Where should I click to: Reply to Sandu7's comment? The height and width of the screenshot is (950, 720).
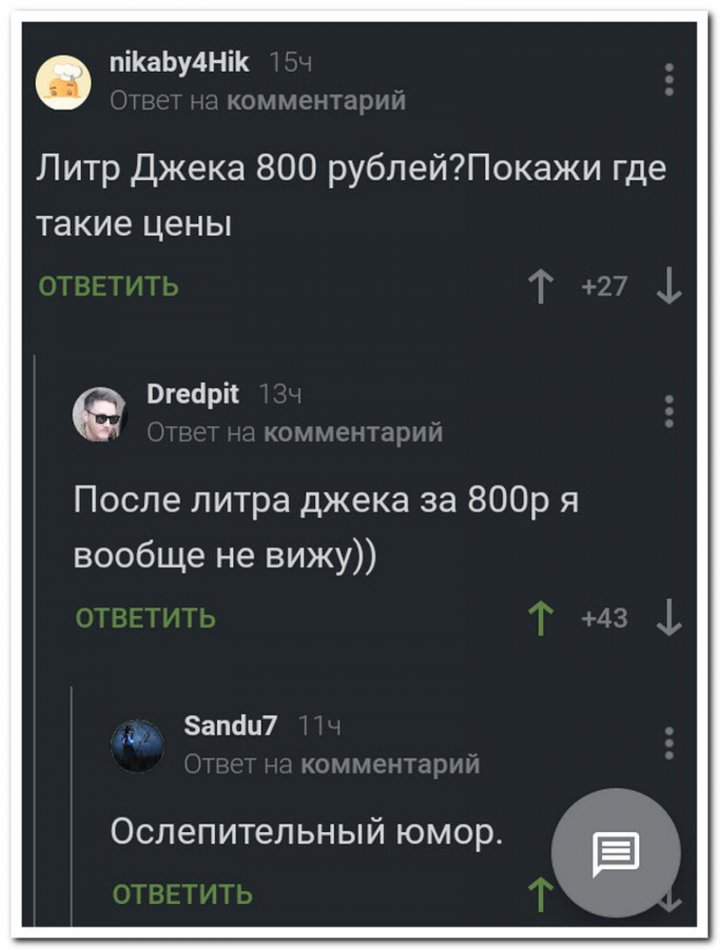(182, 893)
